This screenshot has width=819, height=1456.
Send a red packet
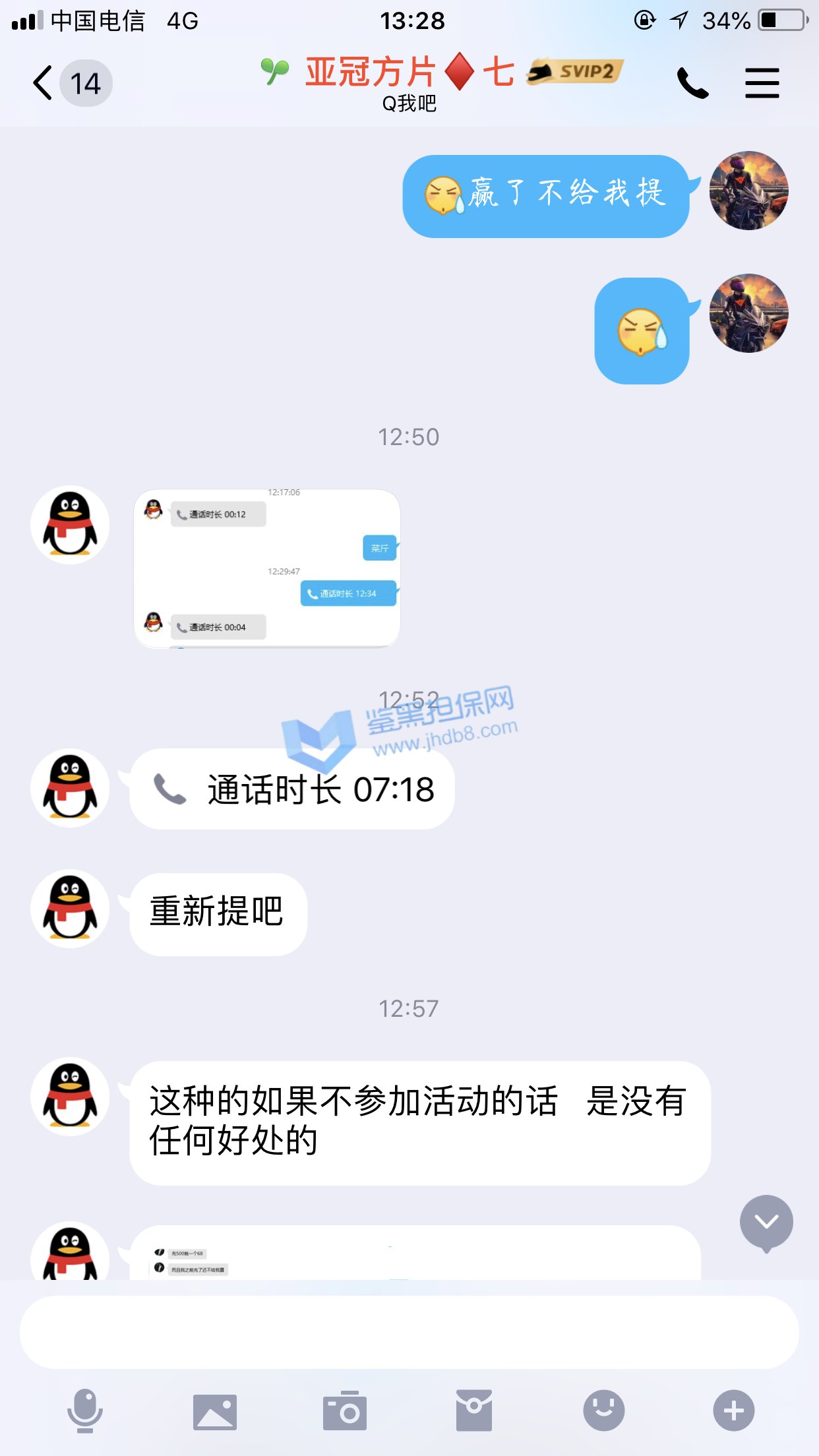pyautogui.click(x=473, y=1411)
